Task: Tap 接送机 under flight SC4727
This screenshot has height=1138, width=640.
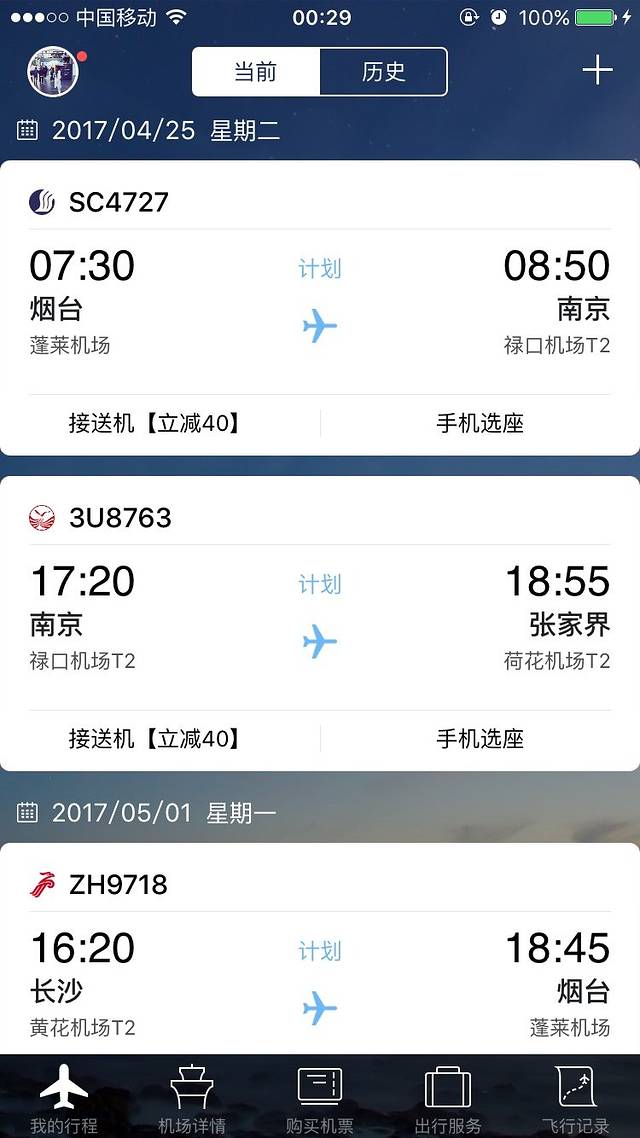Action: point(156,423)
